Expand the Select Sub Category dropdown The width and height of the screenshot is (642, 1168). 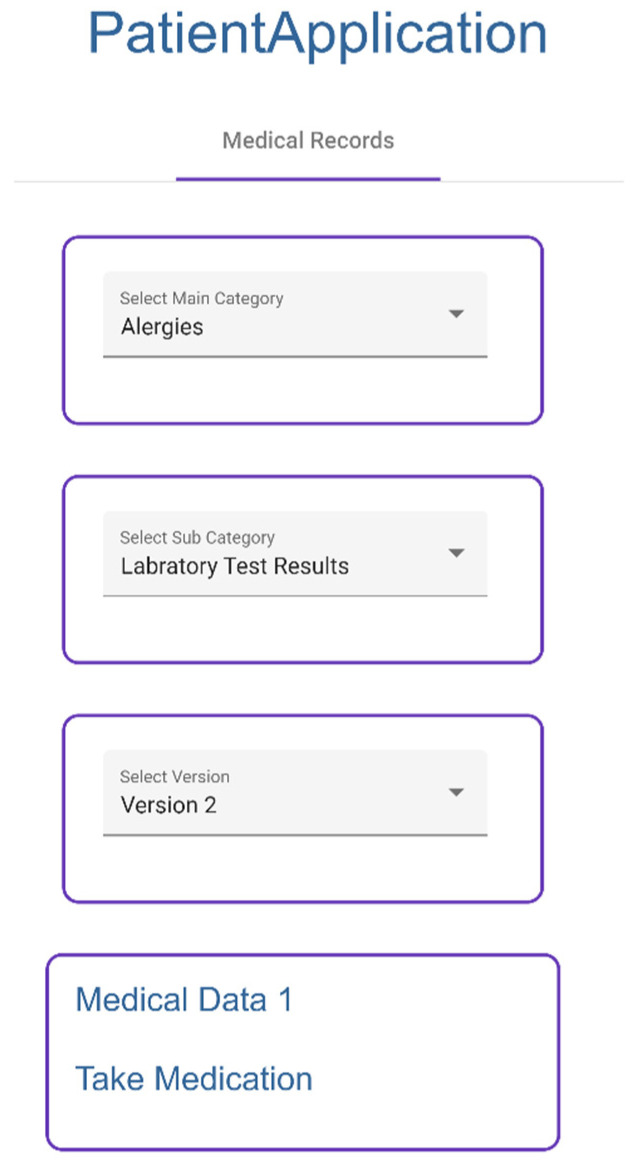[295, 553]
